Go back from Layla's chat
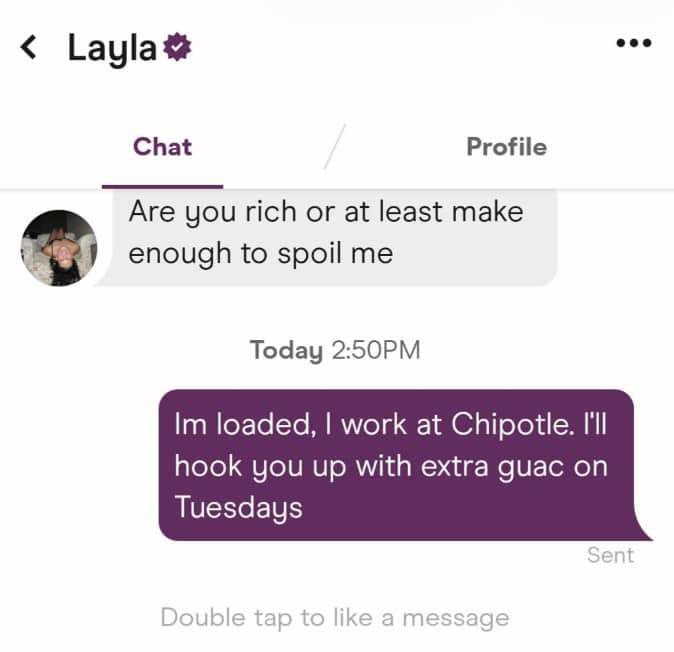Image resolution: width=674 pixels, height=652 pixels. (29, 46)
